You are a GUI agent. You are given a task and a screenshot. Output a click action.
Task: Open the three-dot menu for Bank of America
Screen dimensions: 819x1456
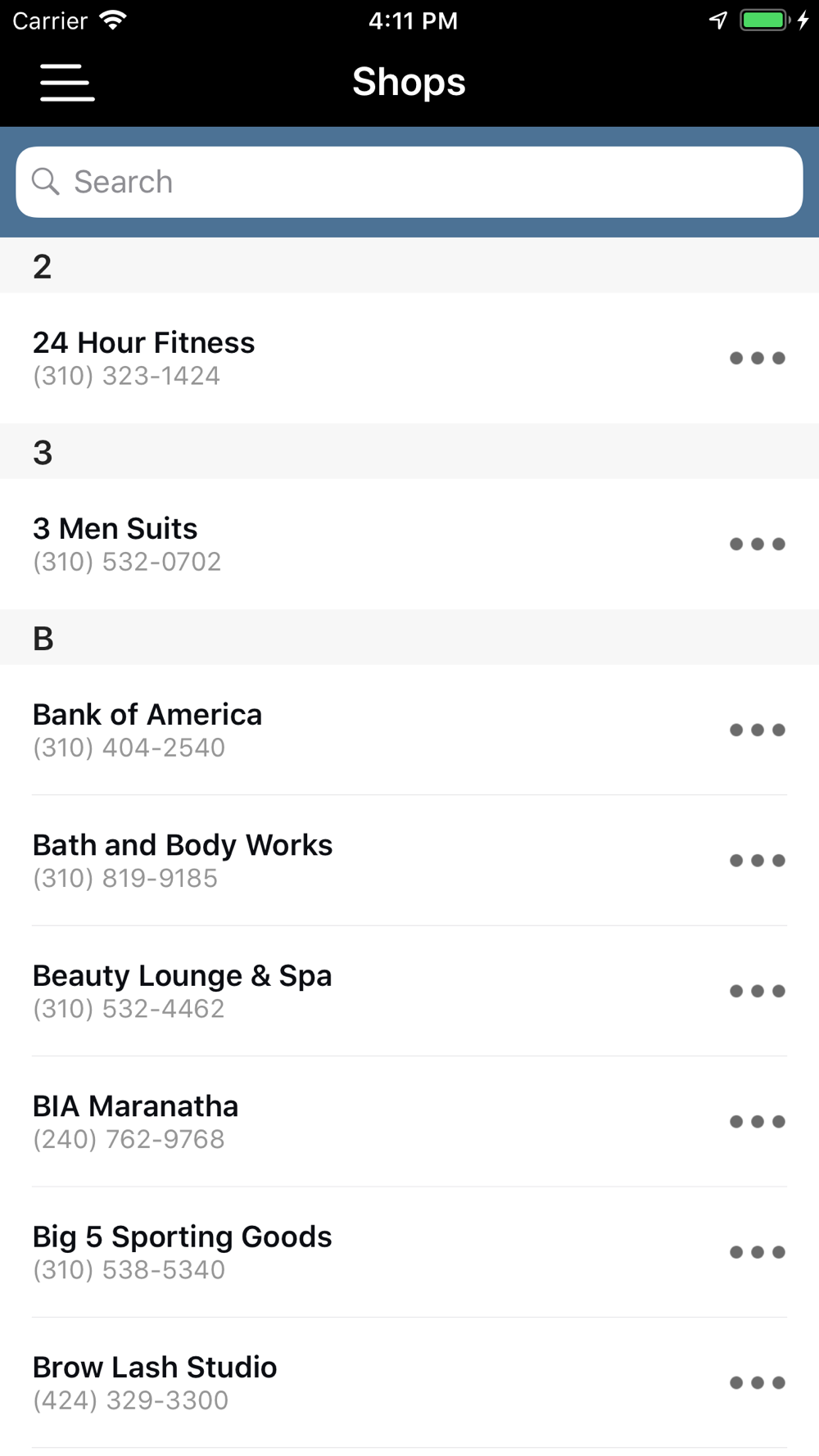[758, 730]
